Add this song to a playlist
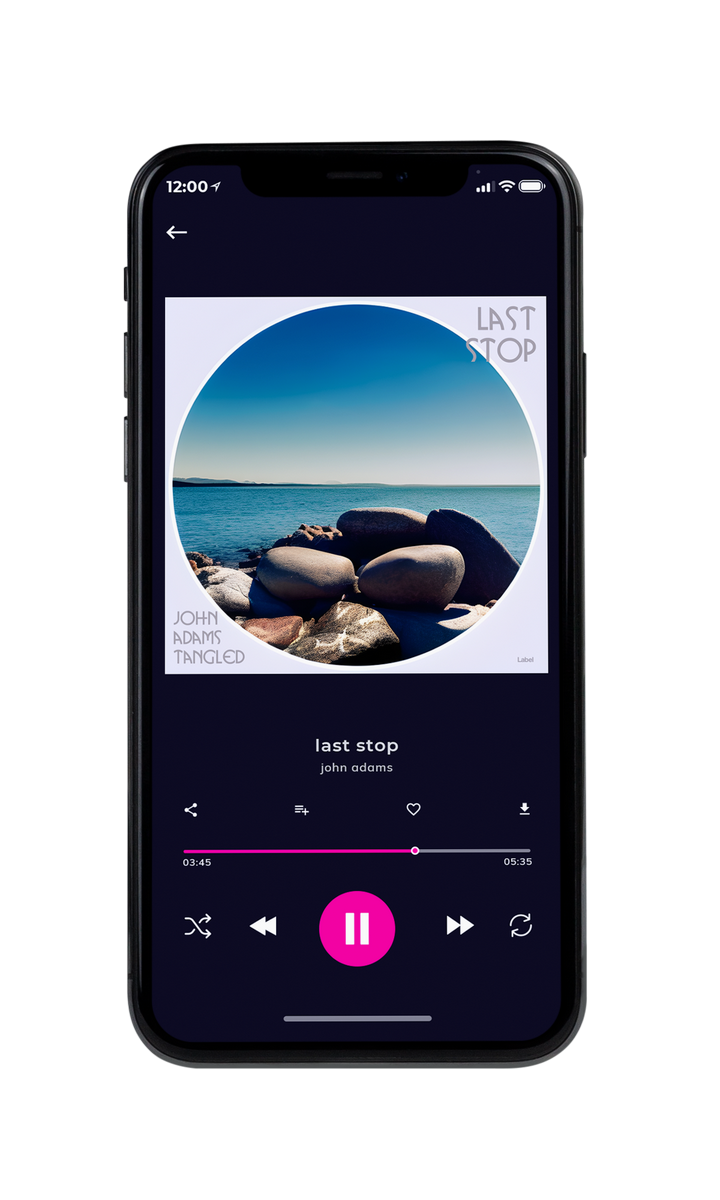 [x=301, y=810]
